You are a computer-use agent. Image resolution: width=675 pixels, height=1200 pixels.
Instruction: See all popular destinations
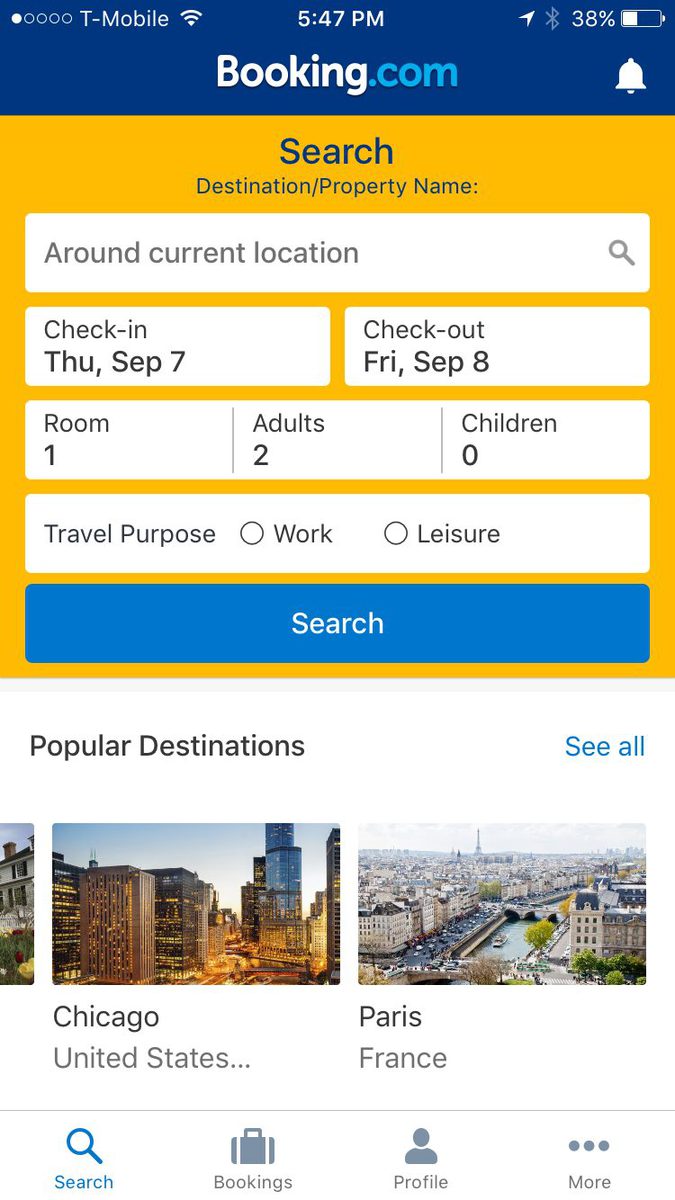click(605, 746)
